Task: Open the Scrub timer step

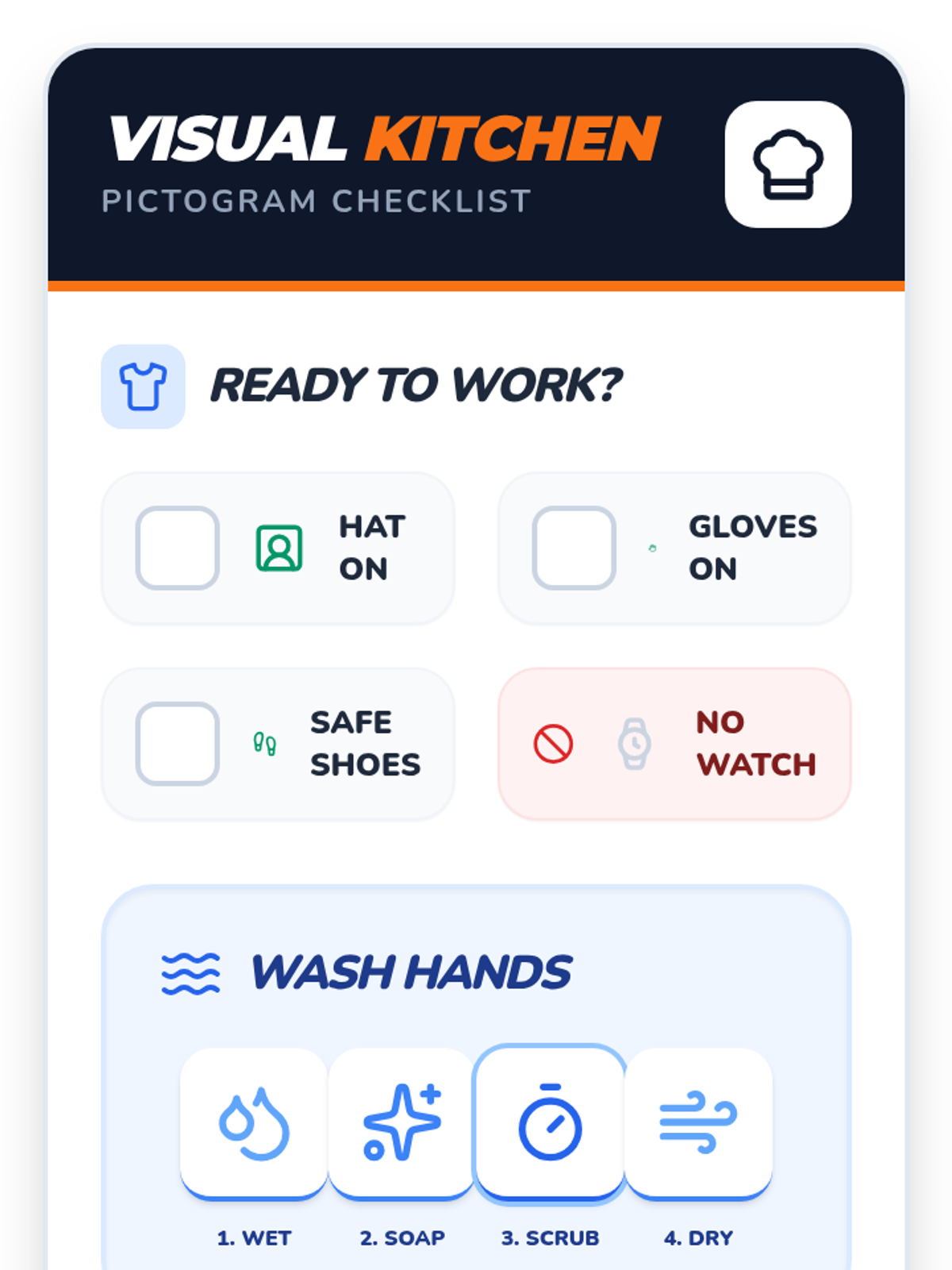Action: click(x=550, y=1122)
